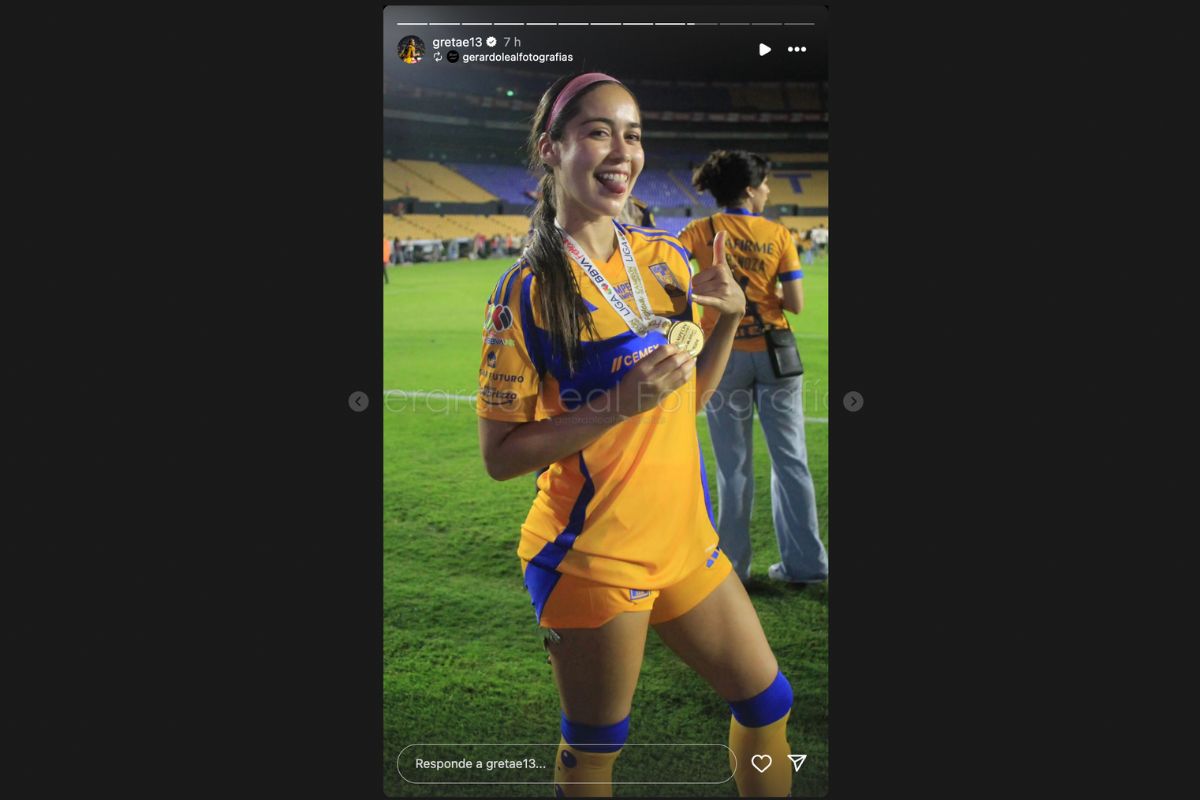The width and height of the screenshot is (1200, 800).
Task: Skip to the next story
Action: (x=853, y=401)
